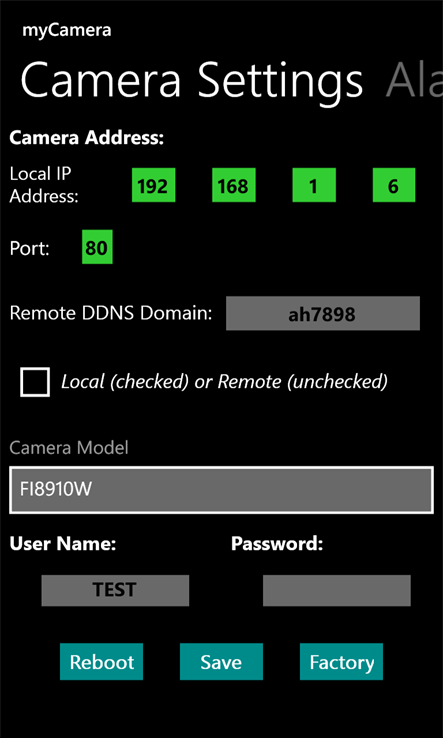
Task: Edit the Remote DDNS Domain field
Action: click(x=322, y=313)
